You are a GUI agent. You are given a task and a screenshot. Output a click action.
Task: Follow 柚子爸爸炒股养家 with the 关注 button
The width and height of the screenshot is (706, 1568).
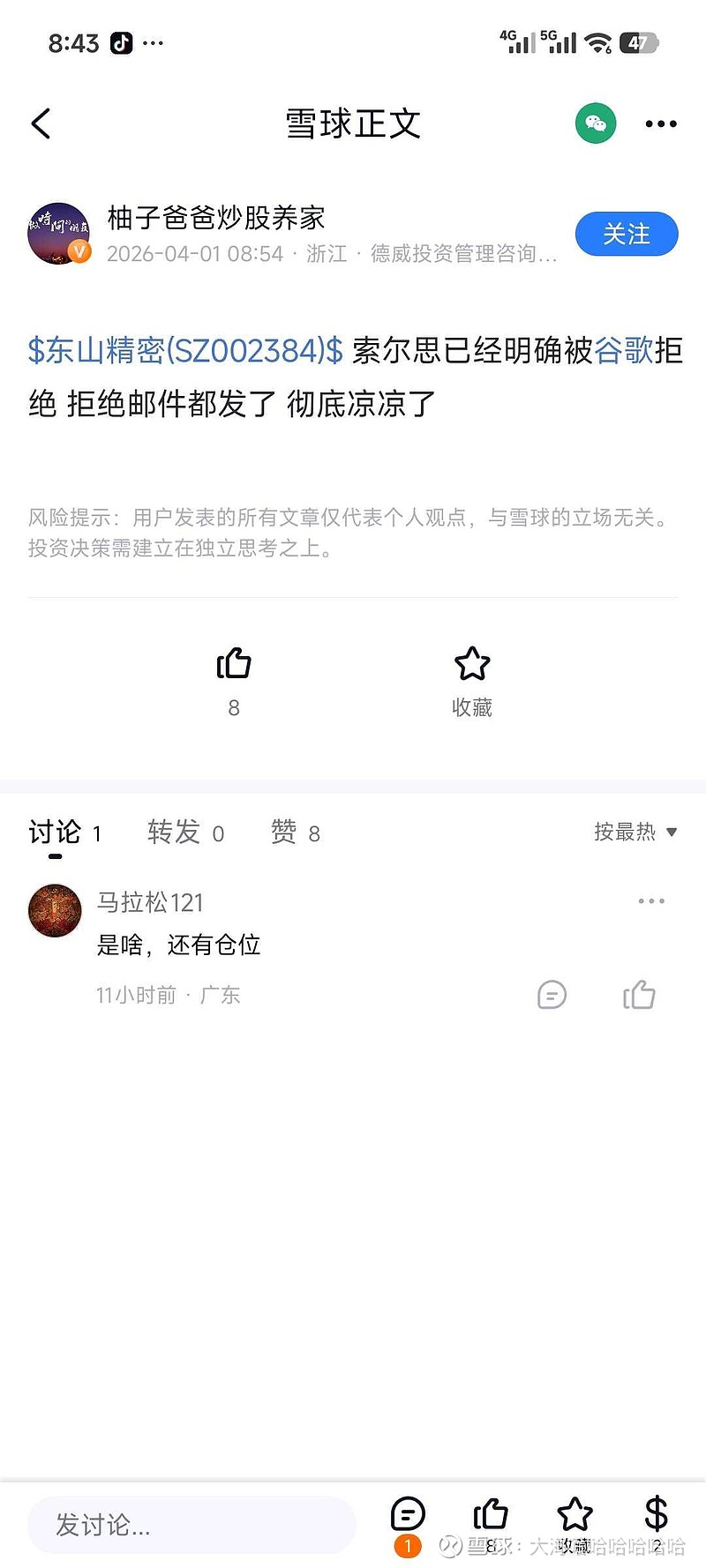(627, 235)
